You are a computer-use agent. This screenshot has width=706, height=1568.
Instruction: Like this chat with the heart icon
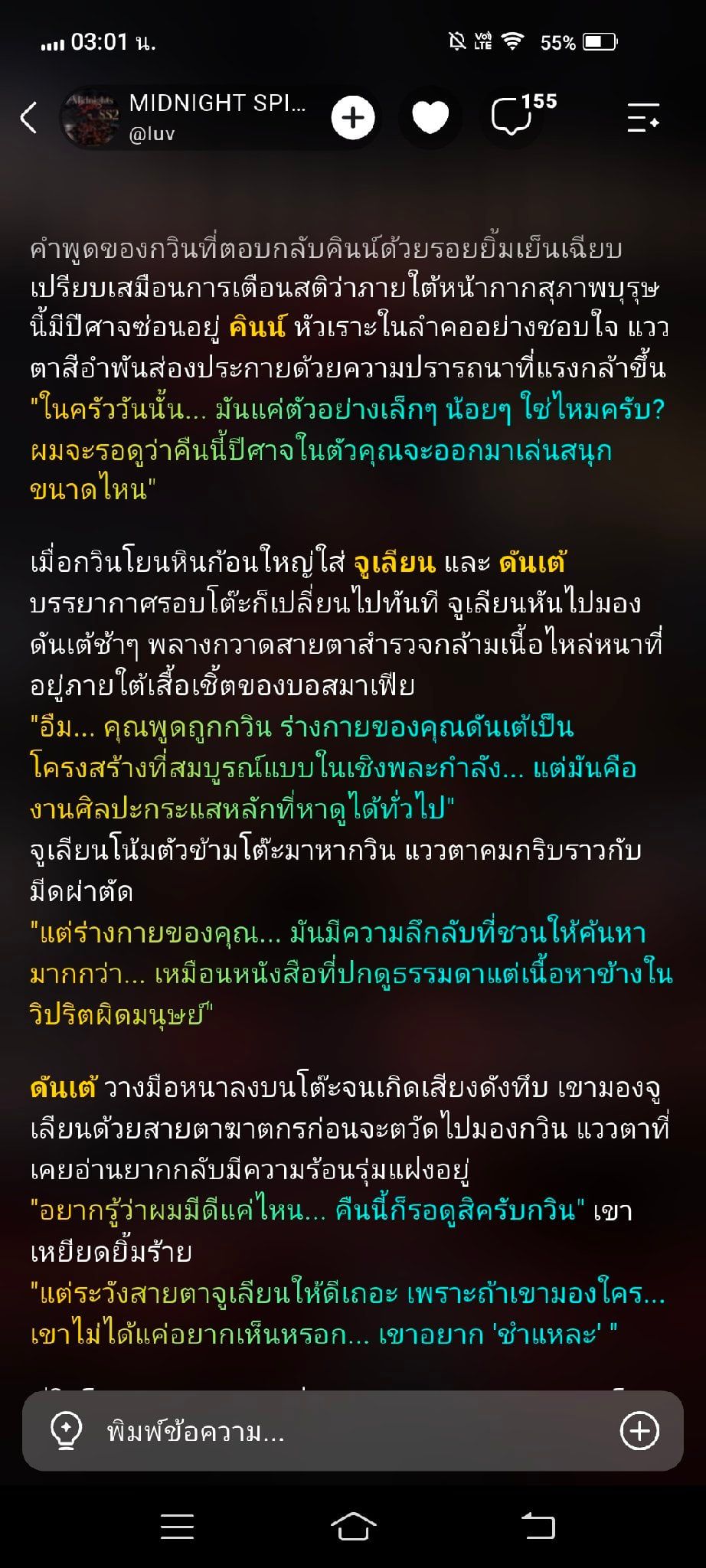(x=430, y=118)
